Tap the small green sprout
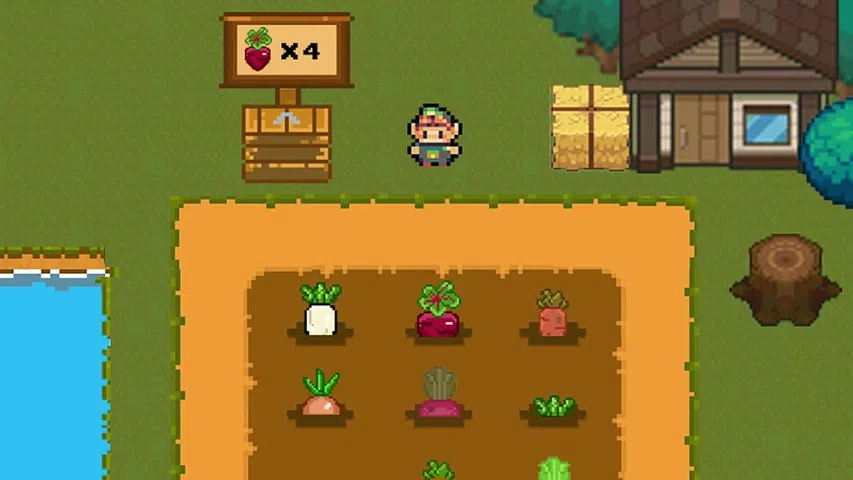The height and width of the screenshot is (480, 853). [553, 406]
